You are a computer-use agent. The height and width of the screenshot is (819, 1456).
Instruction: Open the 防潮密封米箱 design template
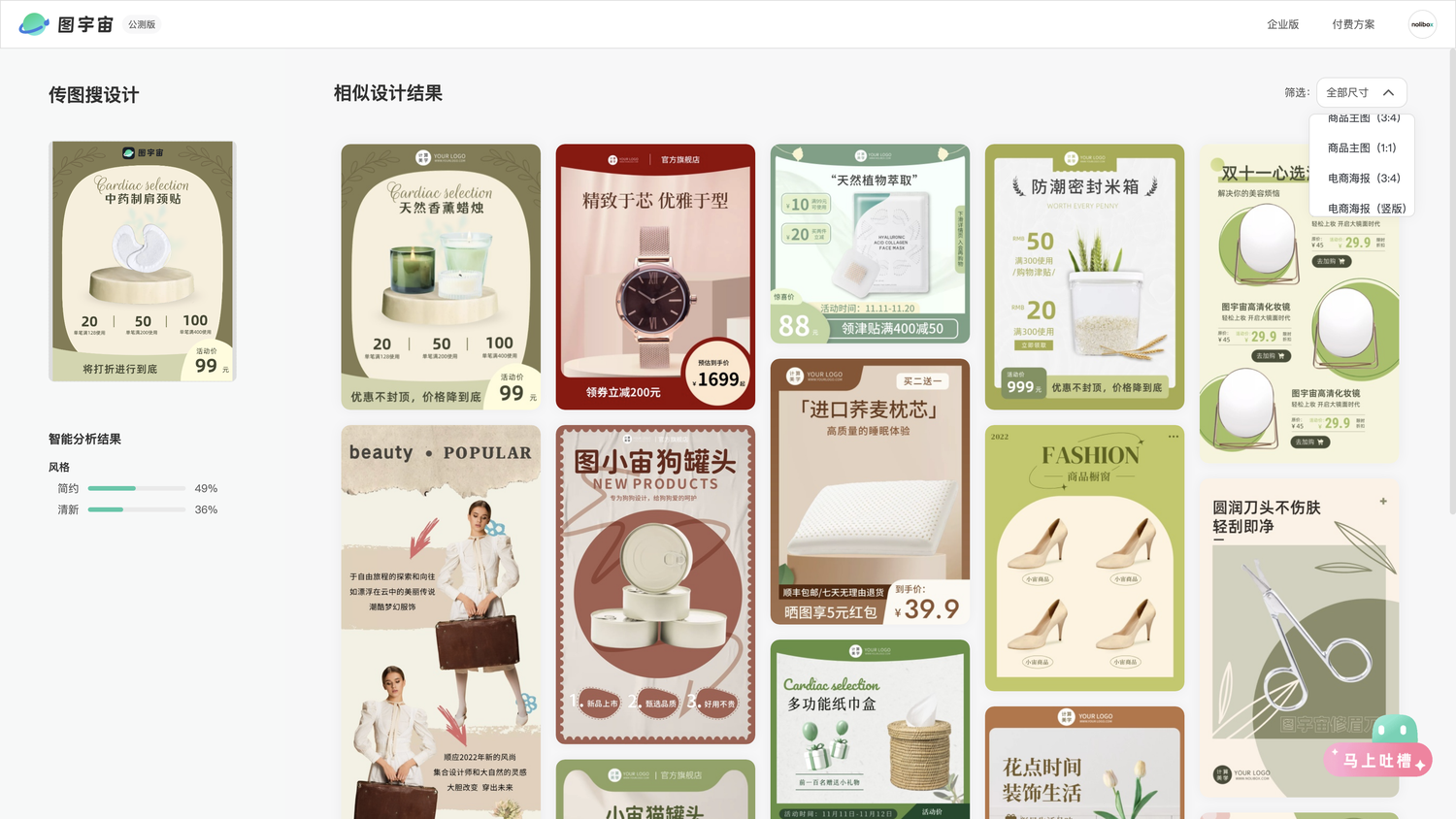pyautogui.click(x=1084, y=277)
